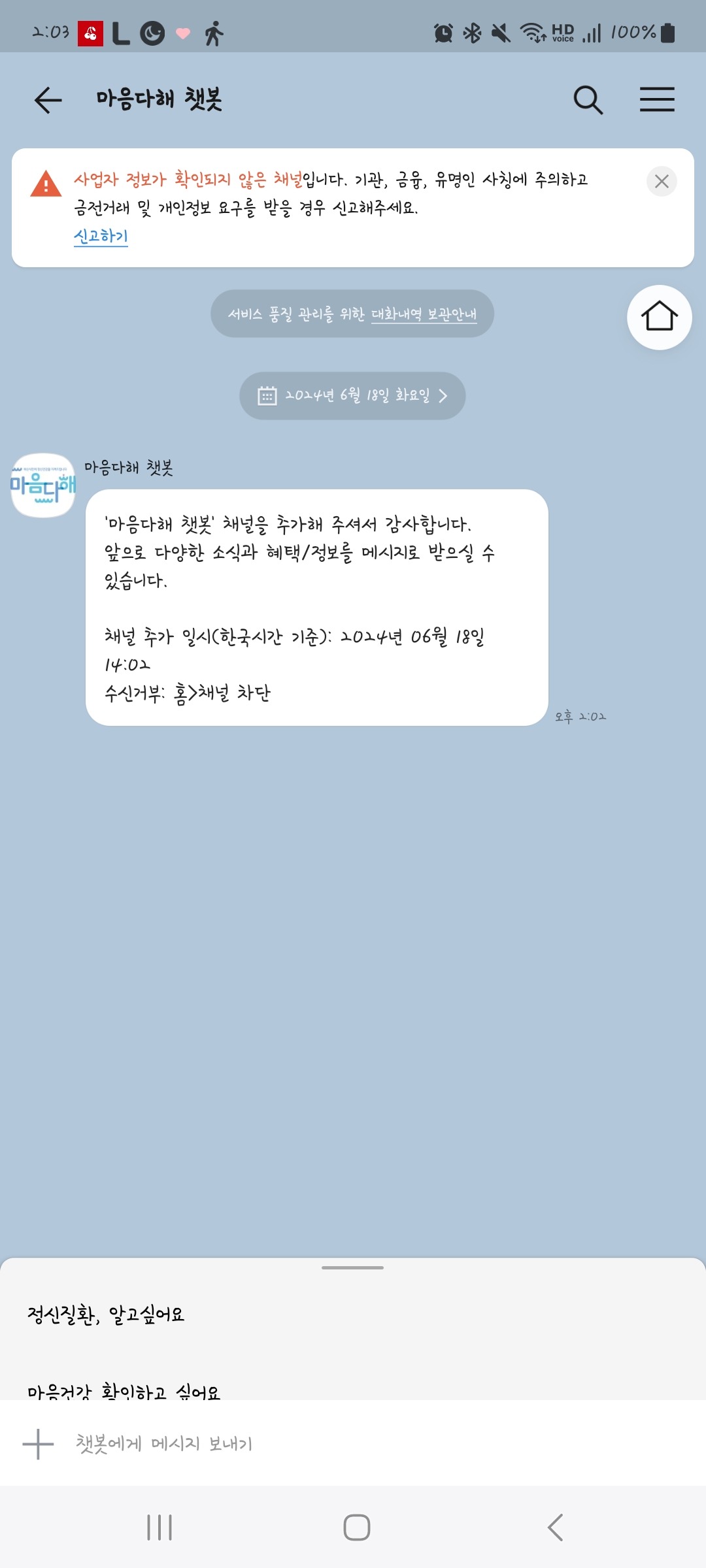This screenshot has width=706, height=1568.
Task: Go back using the top arrow
Action: point(48,100)
